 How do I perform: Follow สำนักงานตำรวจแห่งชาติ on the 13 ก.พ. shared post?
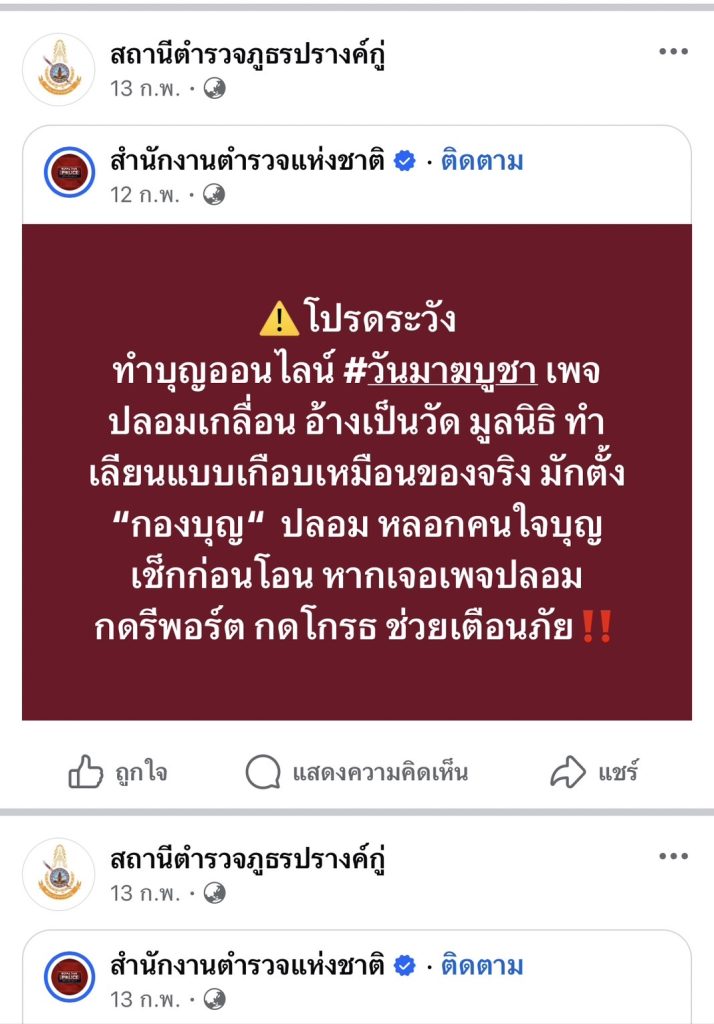[482, 965]
